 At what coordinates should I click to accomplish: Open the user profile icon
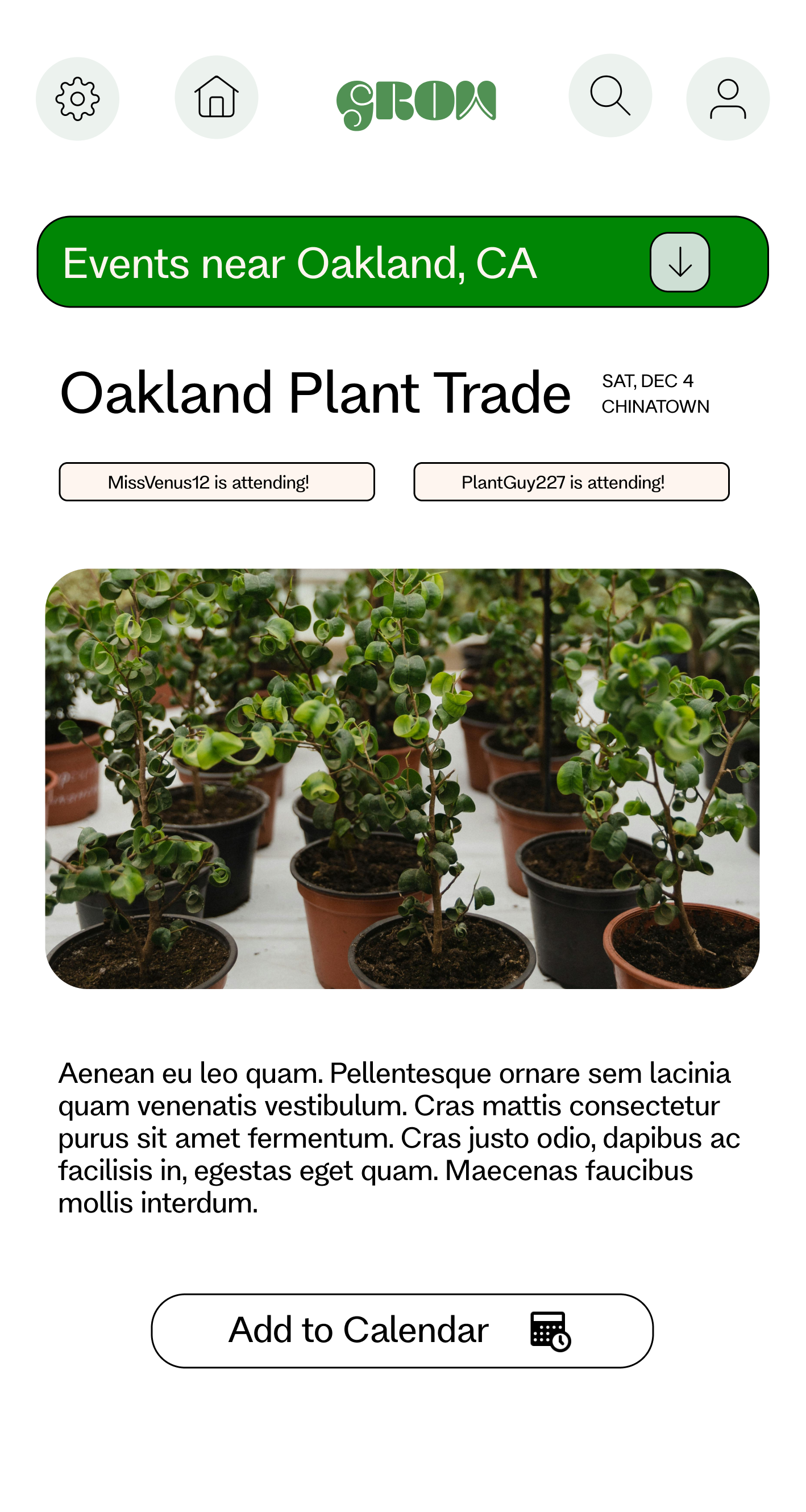tap(728, 98)
